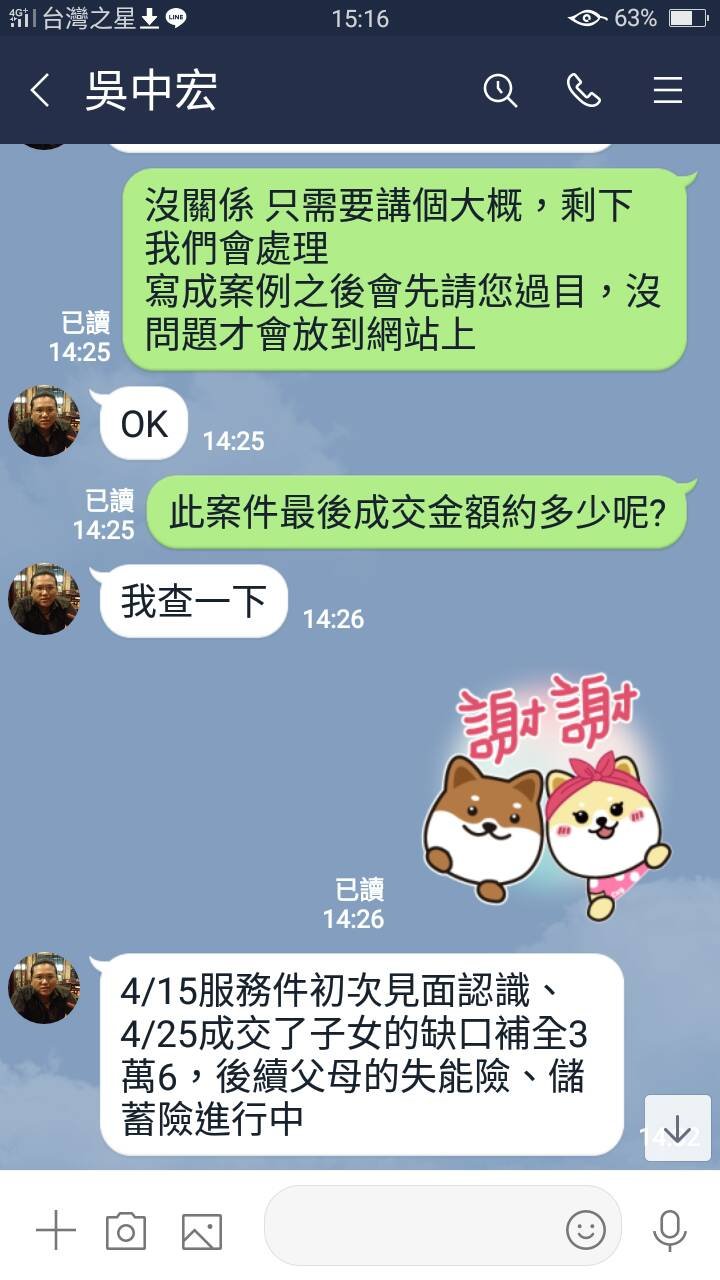Start a voice call with 吳中宏

584,91
